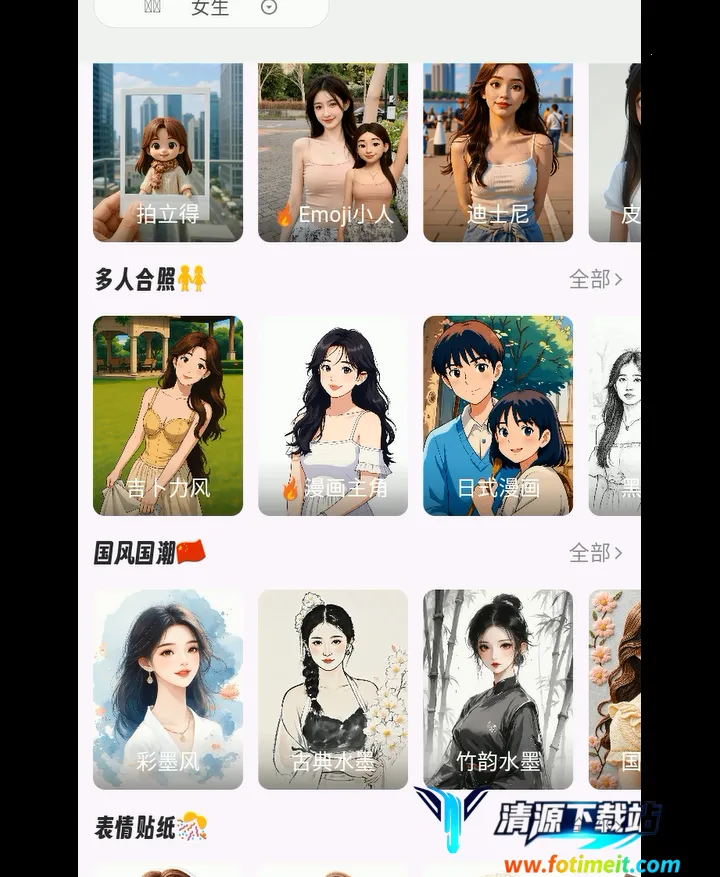720x877 pixels.
Task: Open the 拍立得 style template
Action: tap(168, 152)
